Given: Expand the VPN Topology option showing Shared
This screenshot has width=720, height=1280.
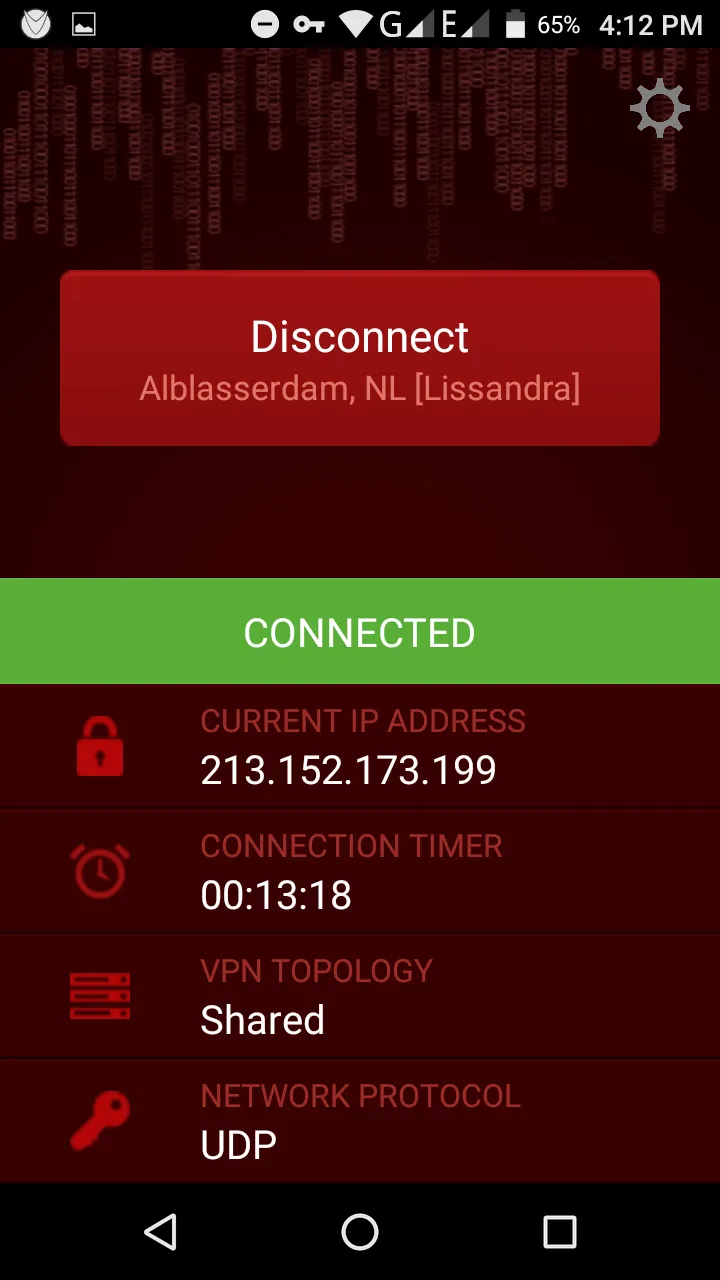Looking at the screenshot, I should tap(262, 1020).
